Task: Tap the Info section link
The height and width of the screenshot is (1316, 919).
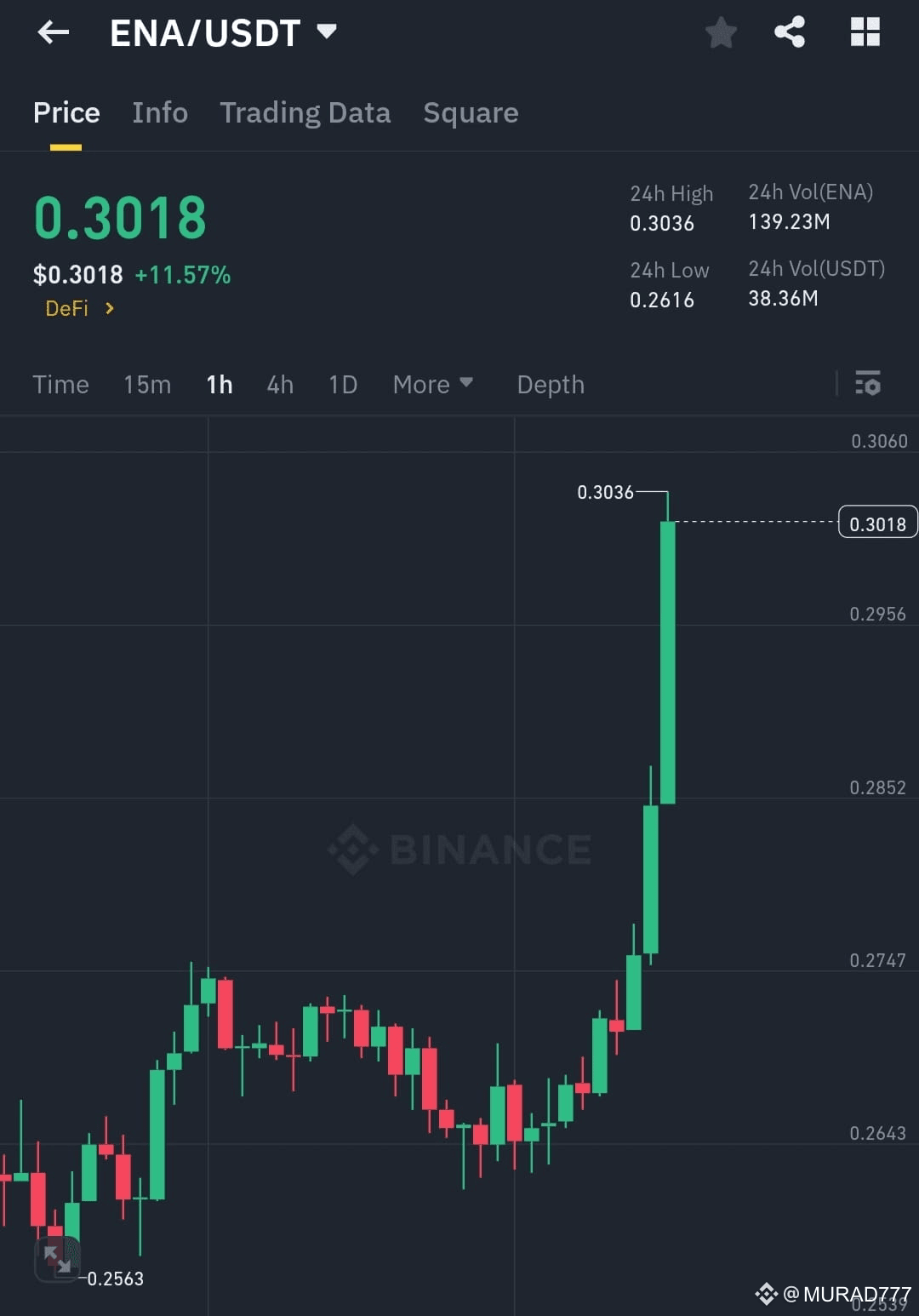Action: click(x=159, y=112)
